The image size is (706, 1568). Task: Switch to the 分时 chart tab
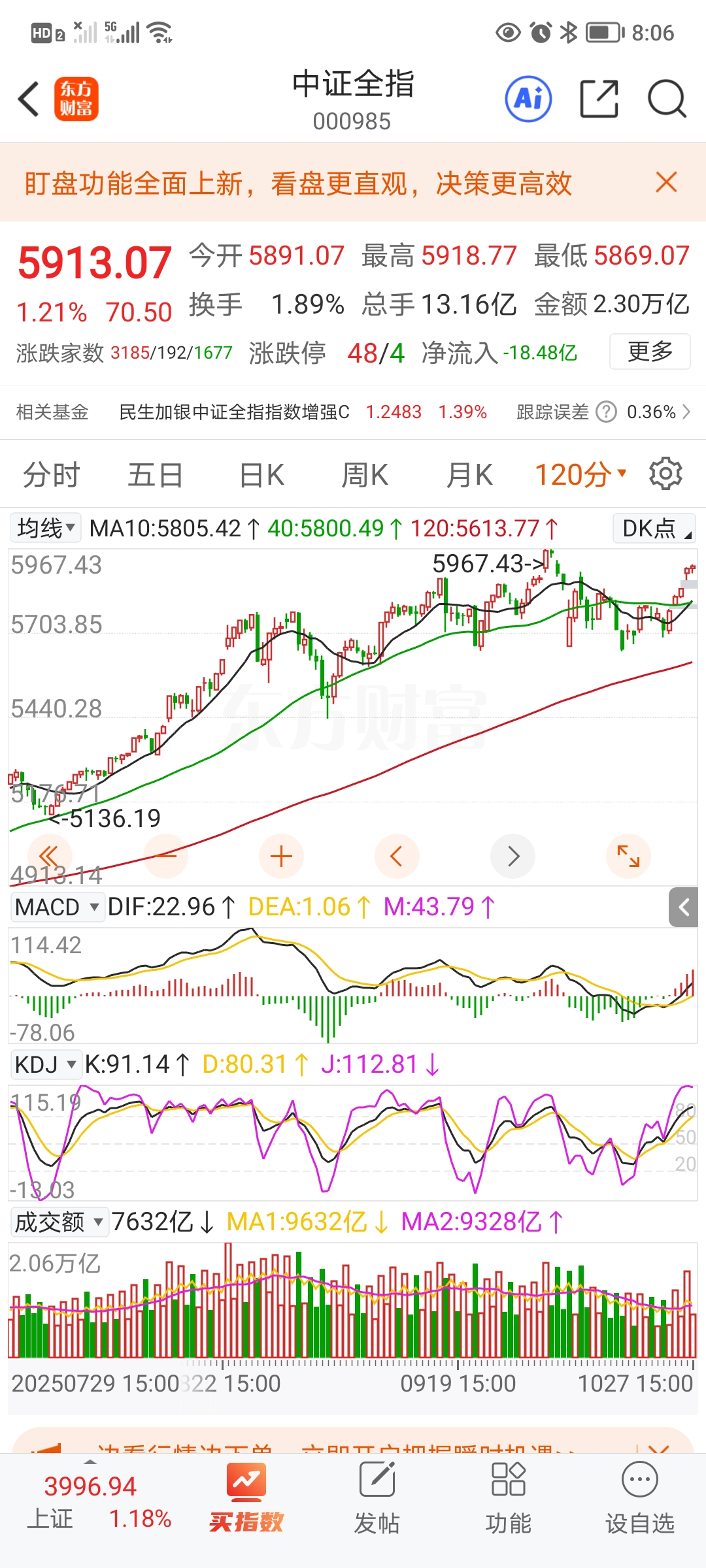pos(51,475)
